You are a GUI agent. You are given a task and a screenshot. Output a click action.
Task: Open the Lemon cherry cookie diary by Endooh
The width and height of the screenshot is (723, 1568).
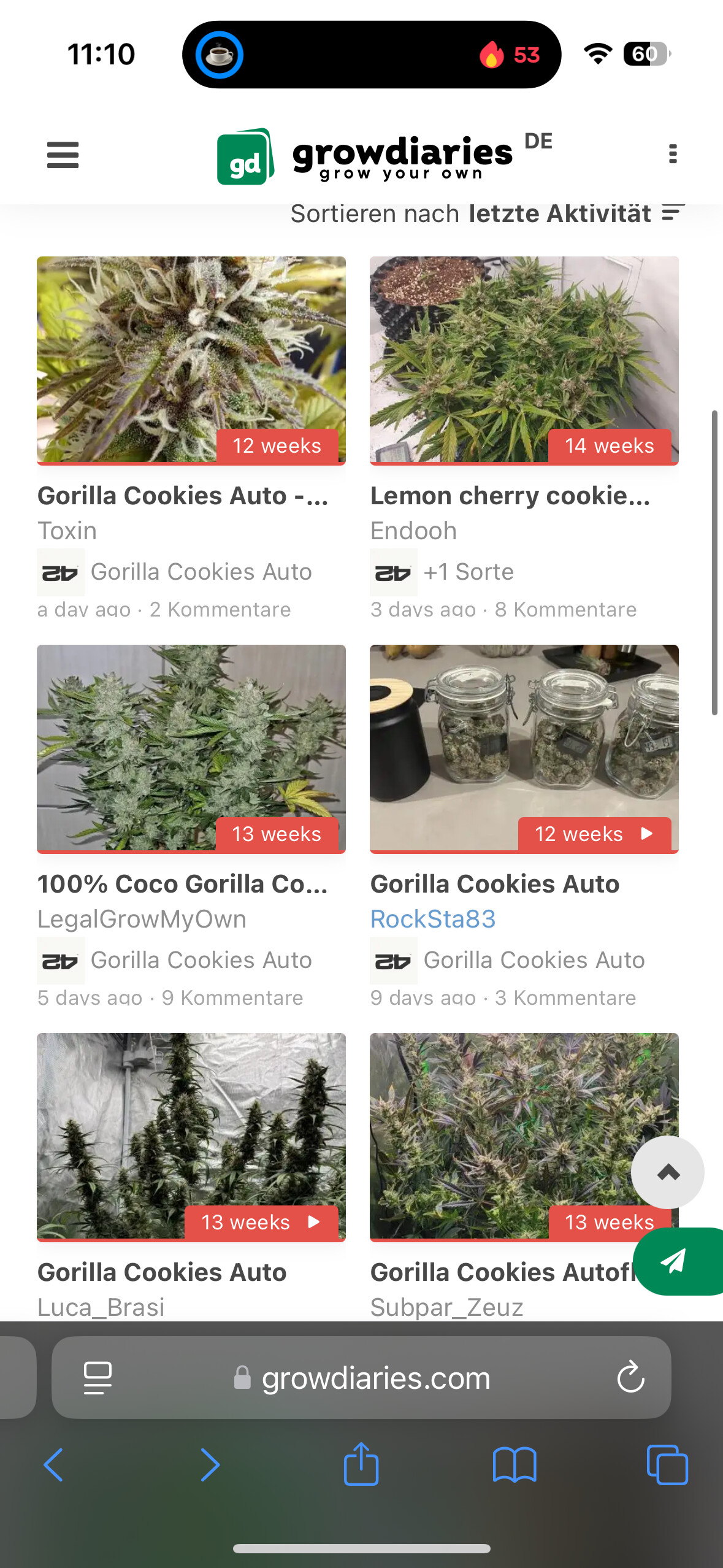click(510, 496)
